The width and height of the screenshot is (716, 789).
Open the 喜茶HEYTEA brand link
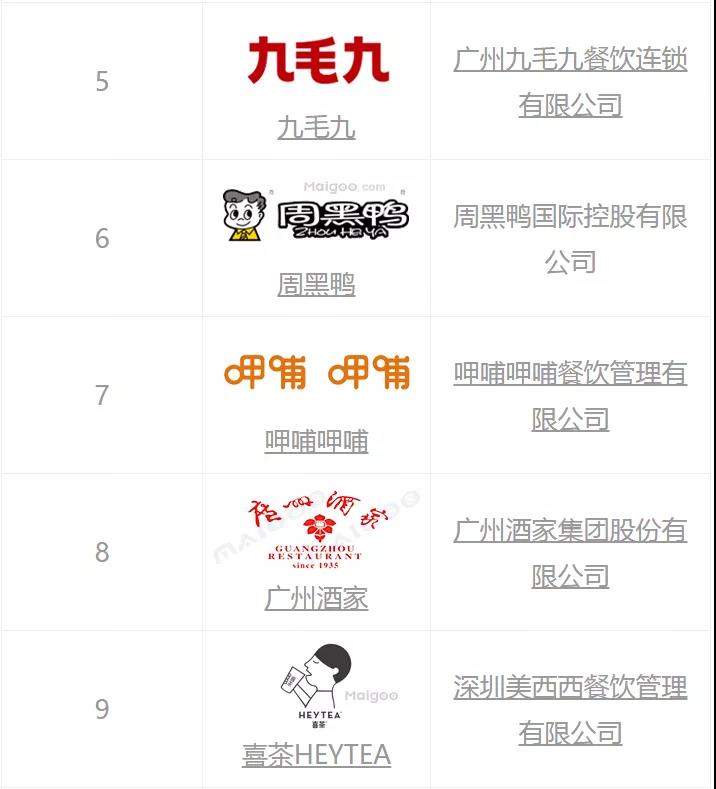316,754
